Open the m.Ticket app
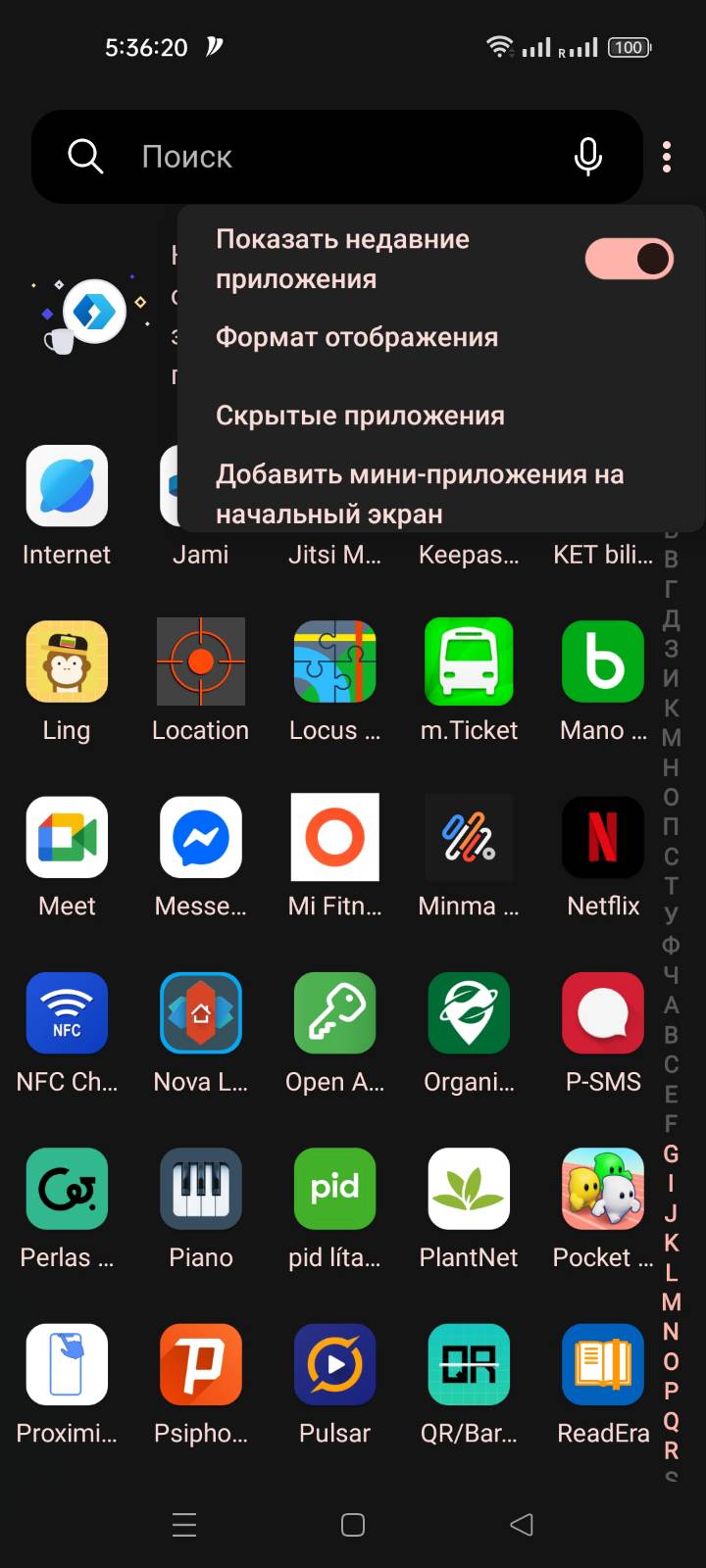706x1568 pixels. (469, 661)
